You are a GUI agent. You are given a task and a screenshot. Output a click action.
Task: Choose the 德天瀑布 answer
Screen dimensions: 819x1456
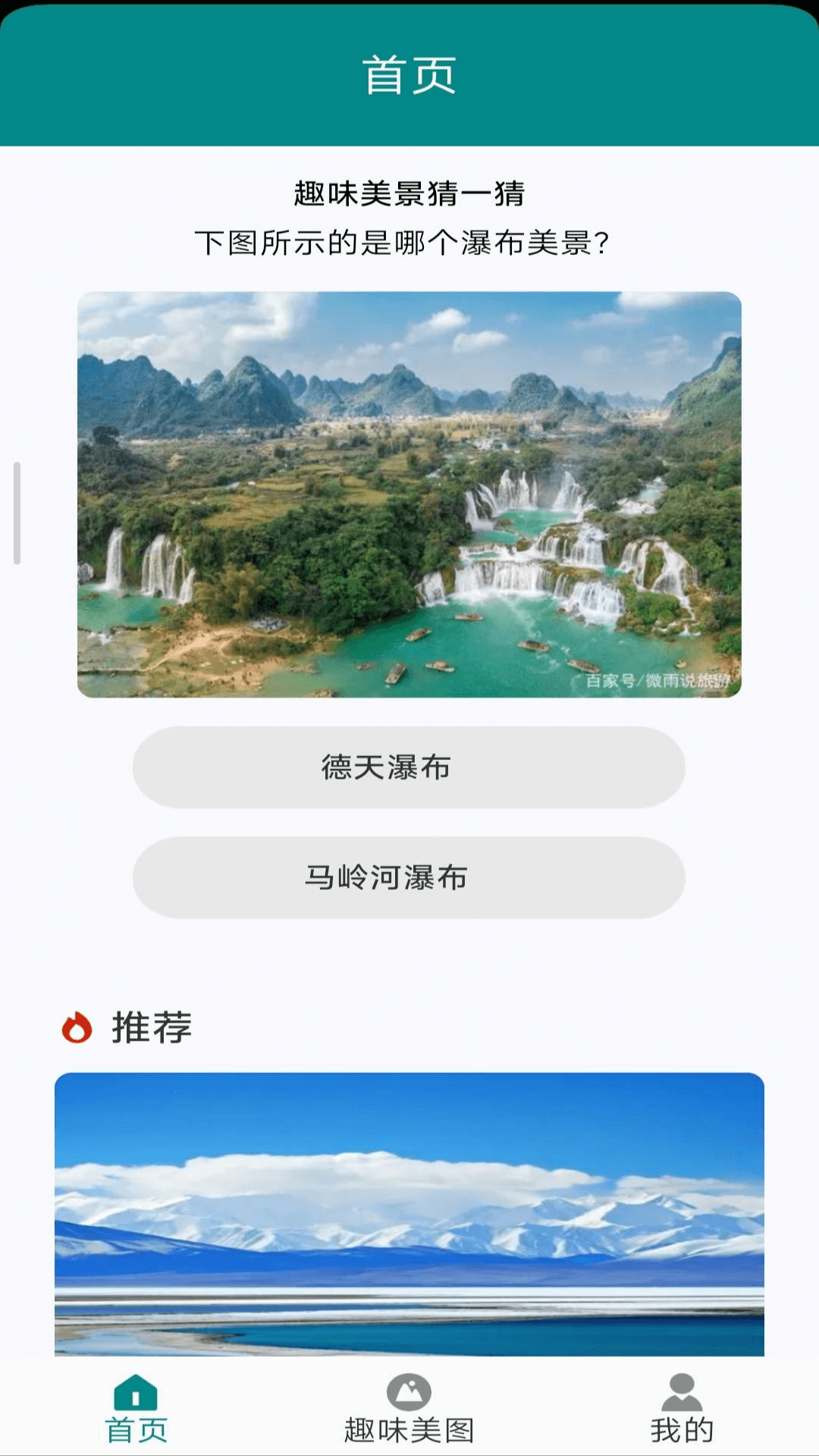pos(409,767)
